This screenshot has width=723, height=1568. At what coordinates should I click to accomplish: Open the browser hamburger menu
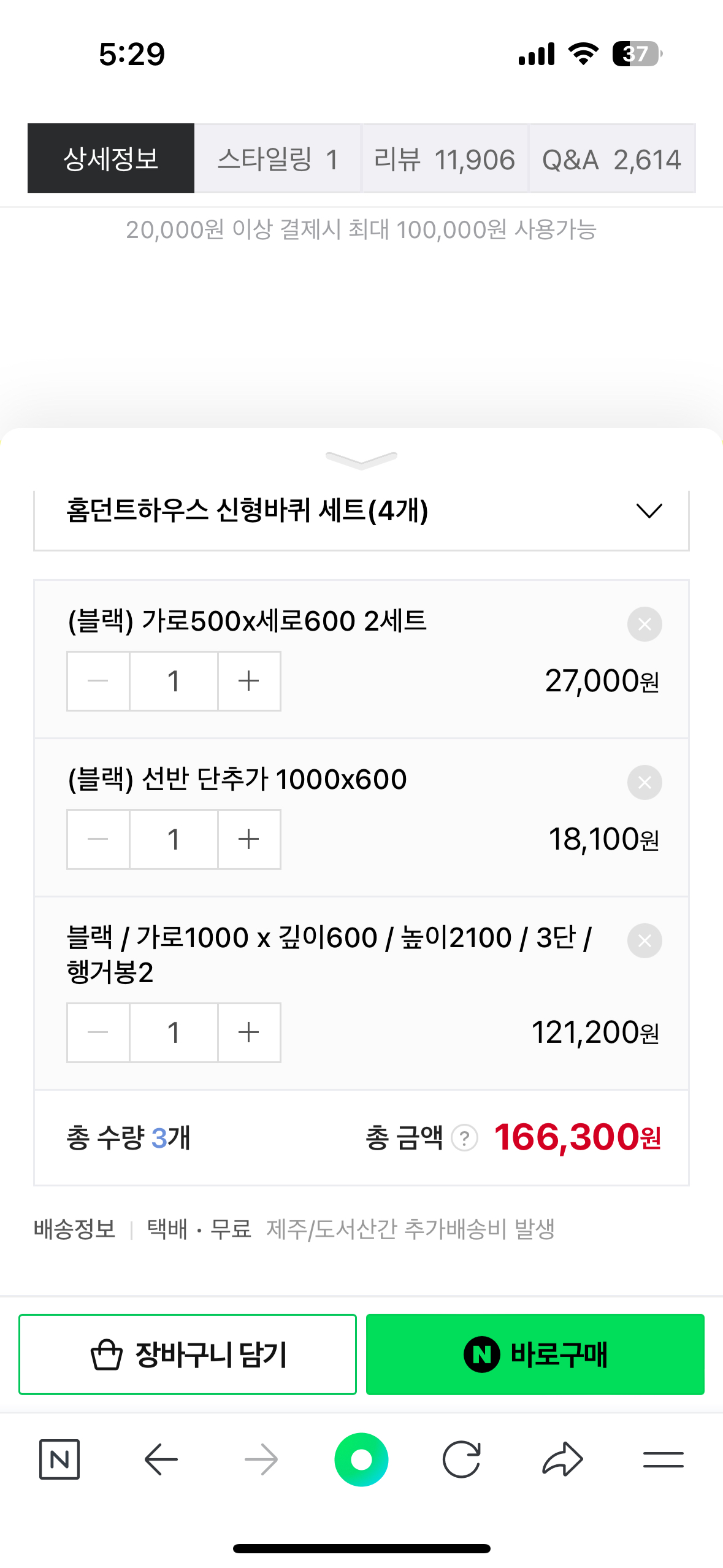click(x=664, y=1459)
